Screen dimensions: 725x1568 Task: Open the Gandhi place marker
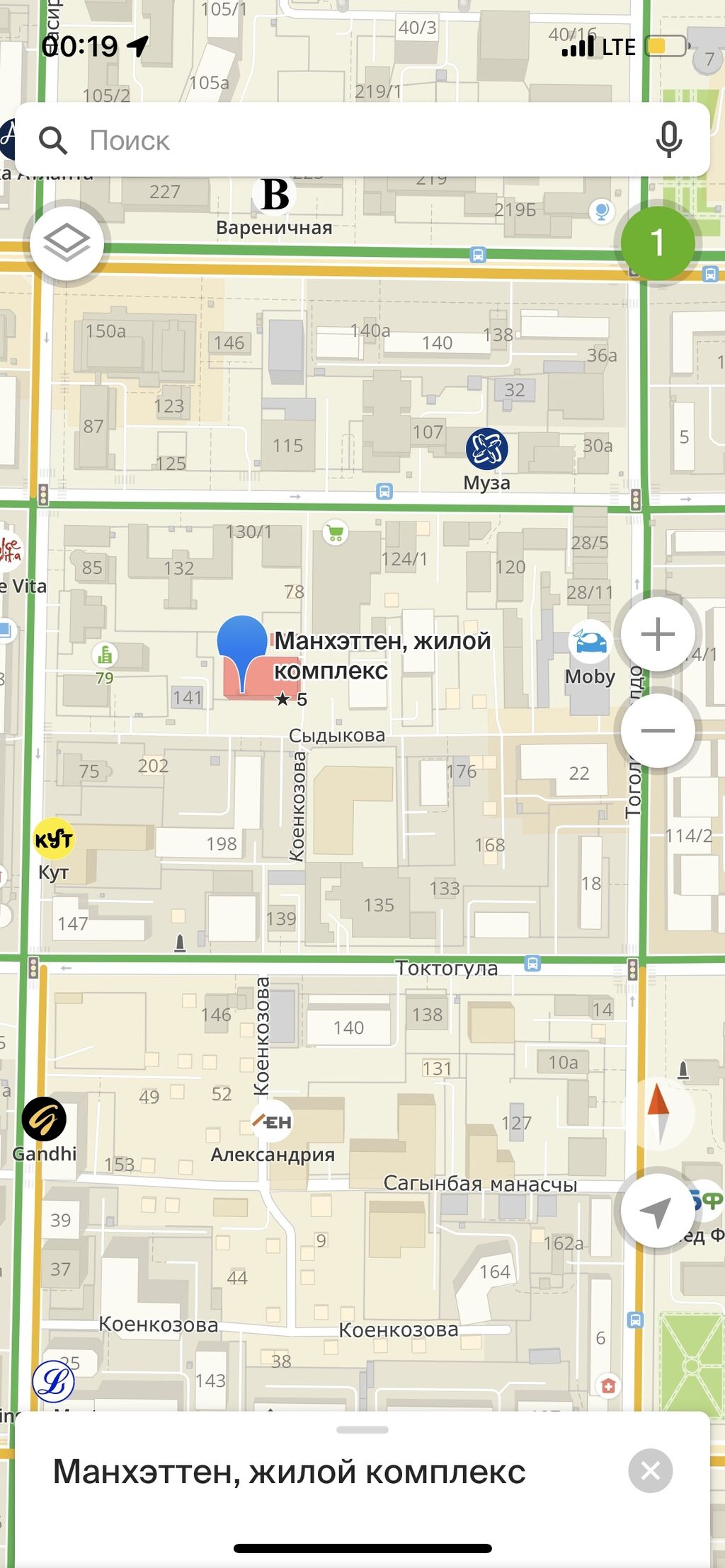click(x=44, y=1119)
